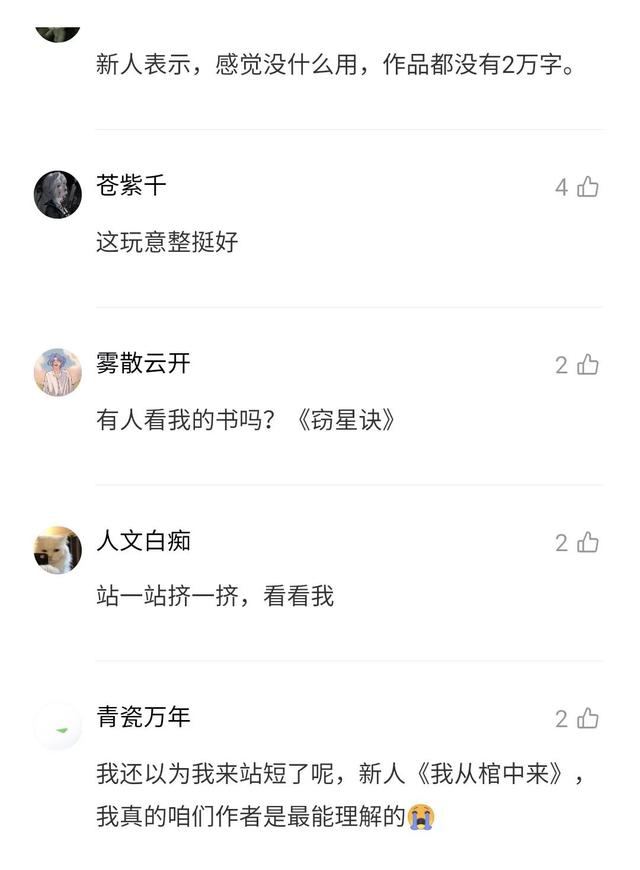640x870 pixels.
Task: Open 苍紫千's profile avatar
Action: click(x=58, y=194)
